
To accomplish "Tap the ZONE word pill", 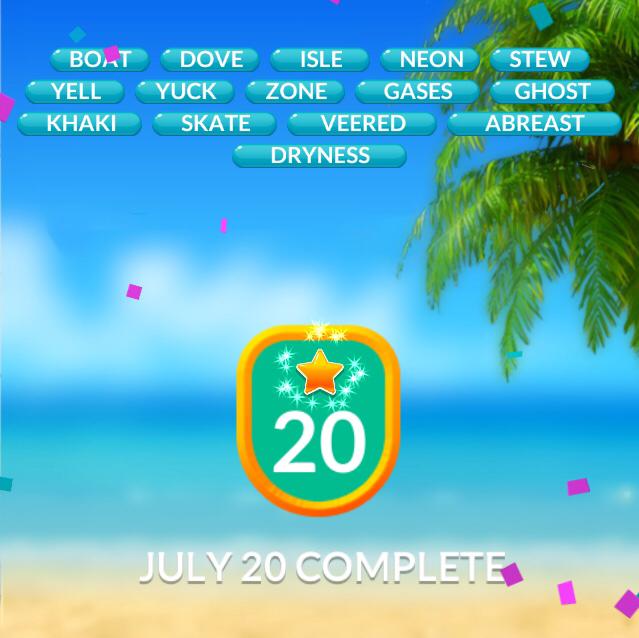I will click(x=296, y=92).
